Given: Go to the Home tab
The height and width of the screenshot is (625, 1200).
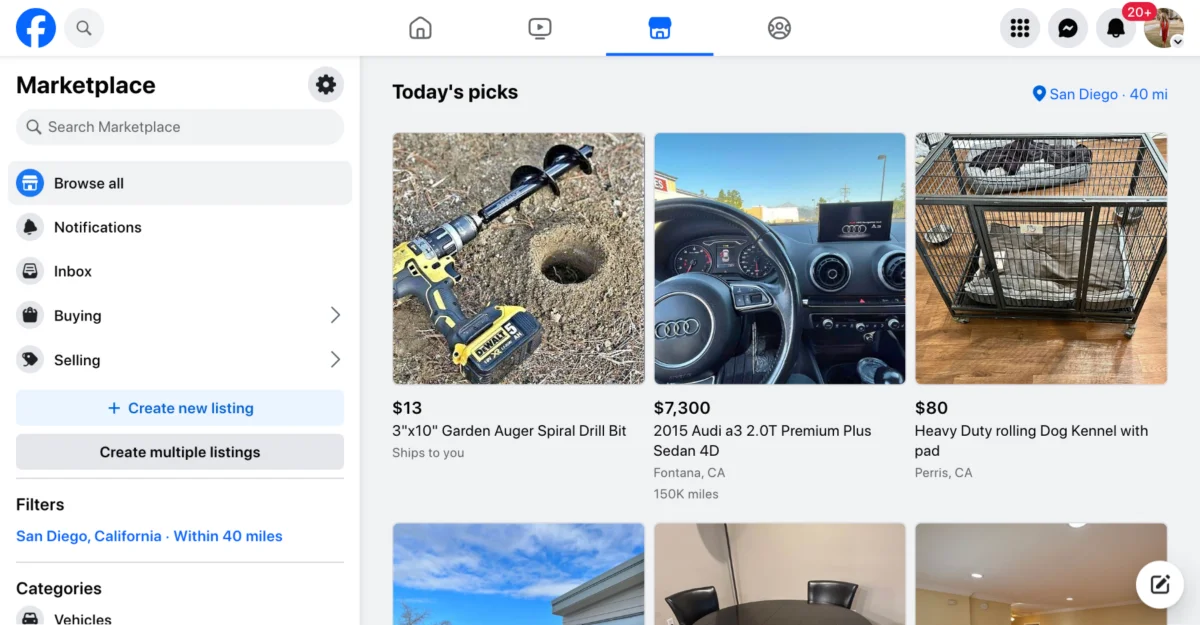Looking at the screenshot, I should [x=420, y=28].
